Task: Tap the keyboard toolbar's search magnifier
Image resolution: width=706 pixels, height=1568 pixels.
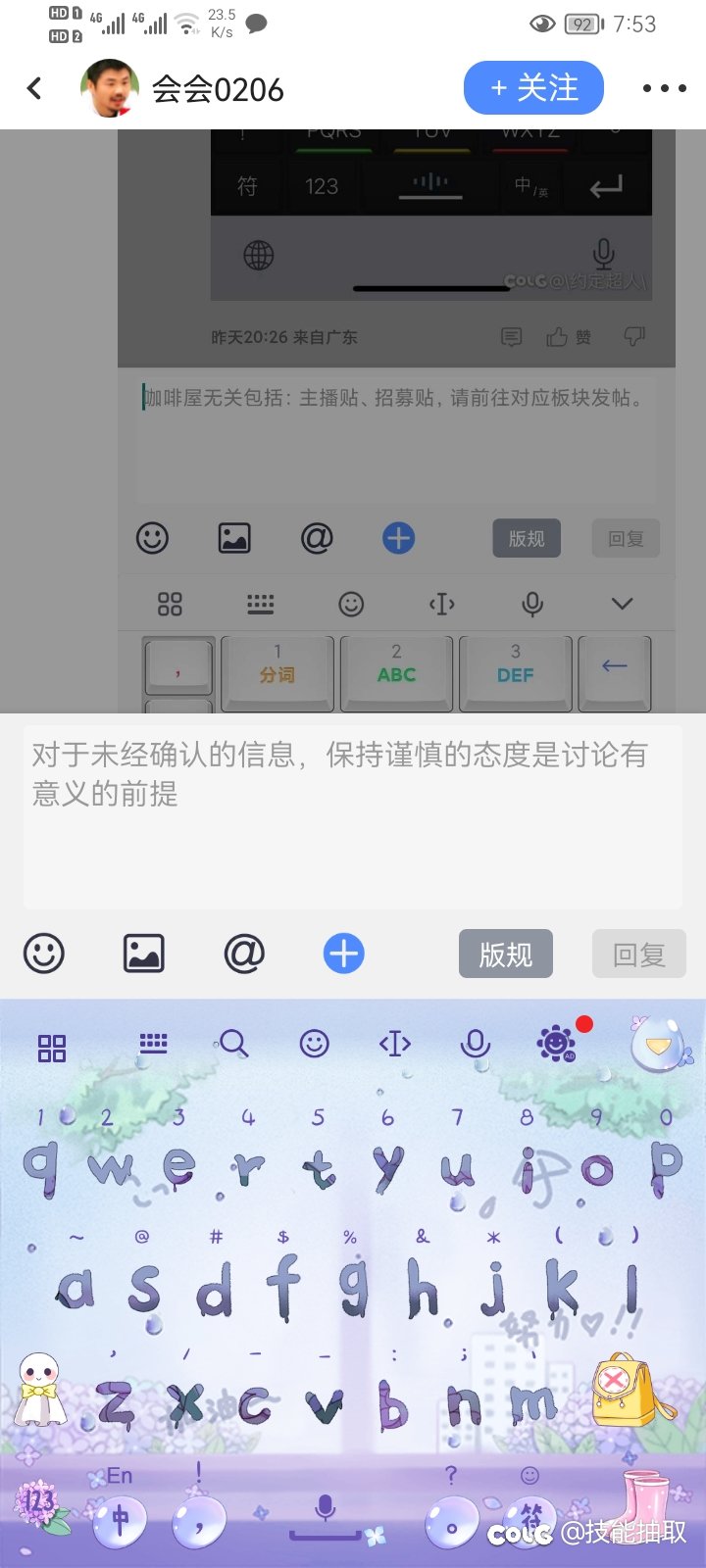Action: (233, 1043)
